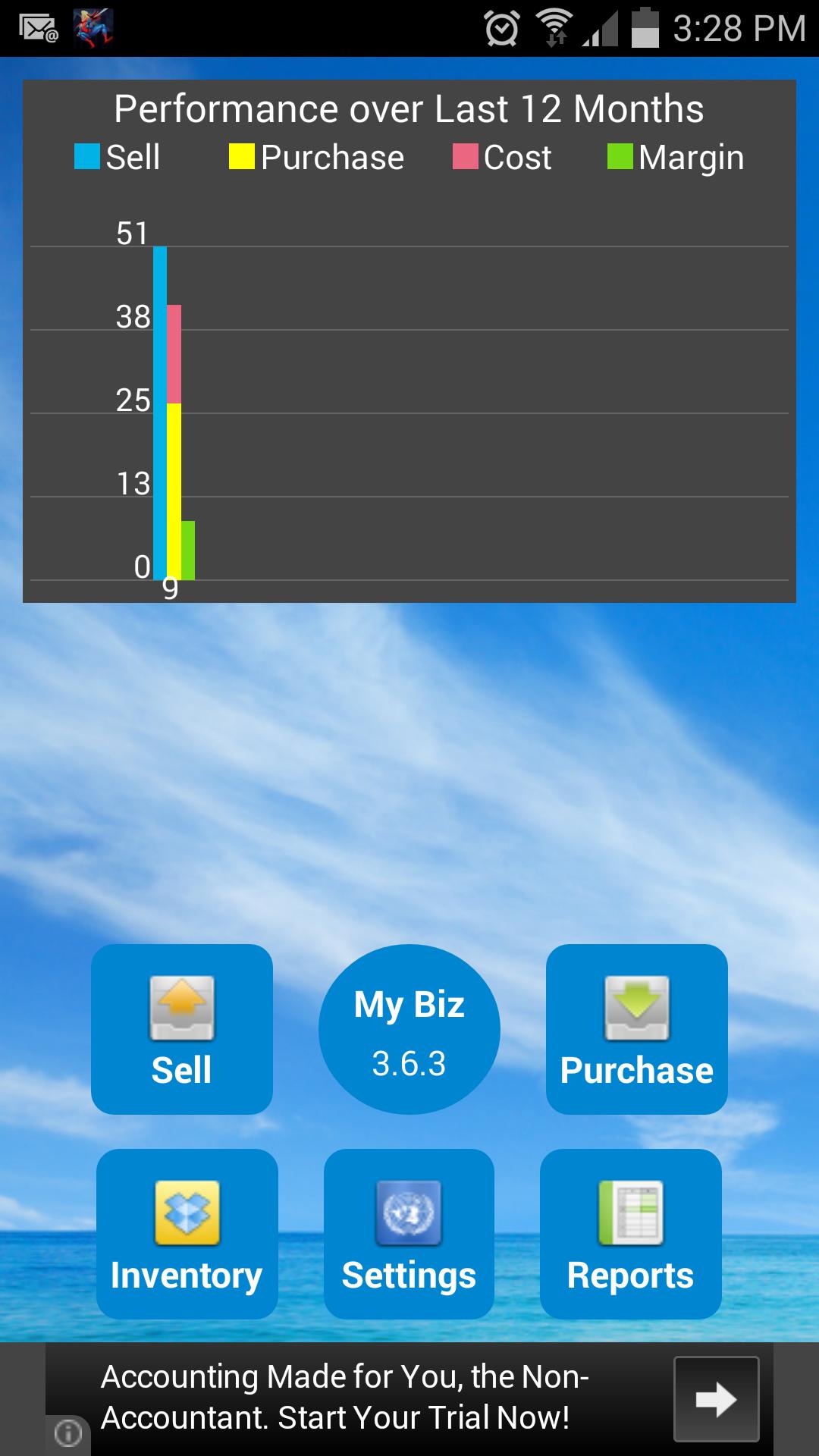Open the Settings globe icon
The height and width of the screenshot is (1456, 819).
(408, 1212)
